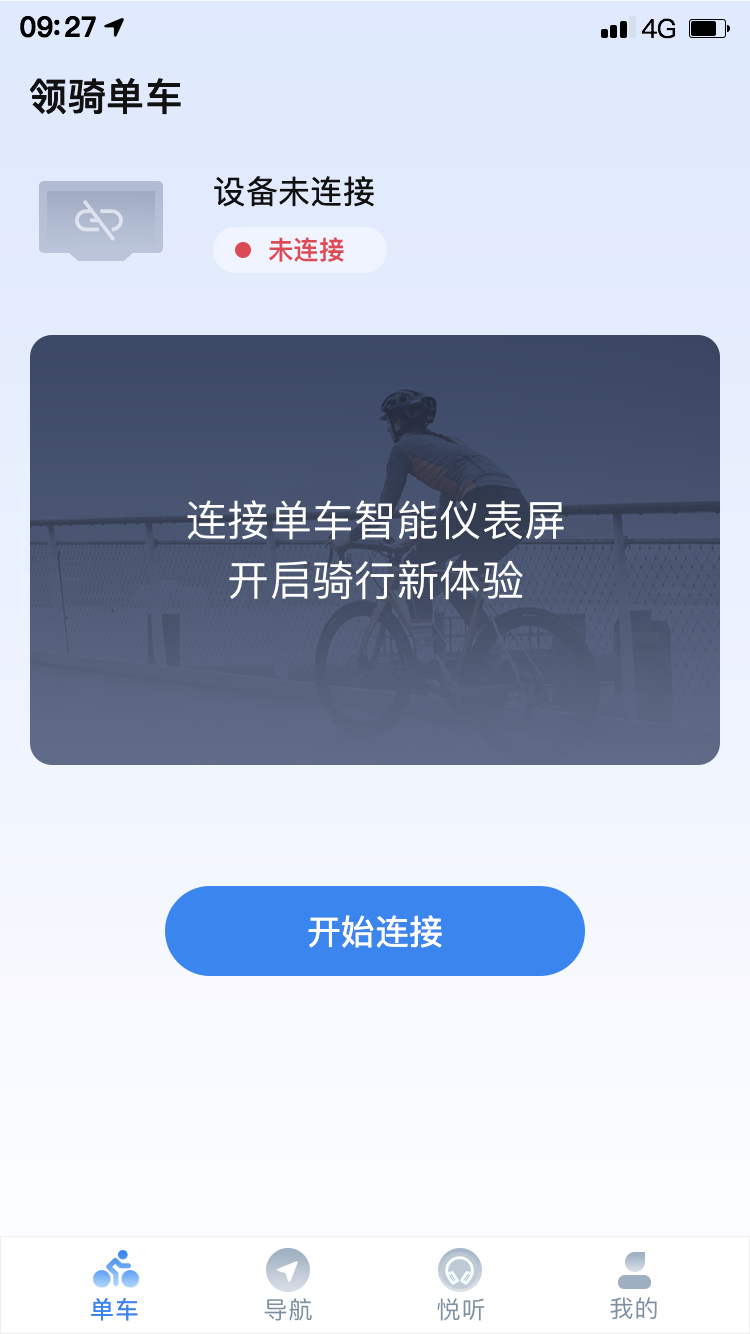The width and height of the screenshot is (750, 1334).
Task: Switch to the 导航 tab
Action: coord(288,1285)
